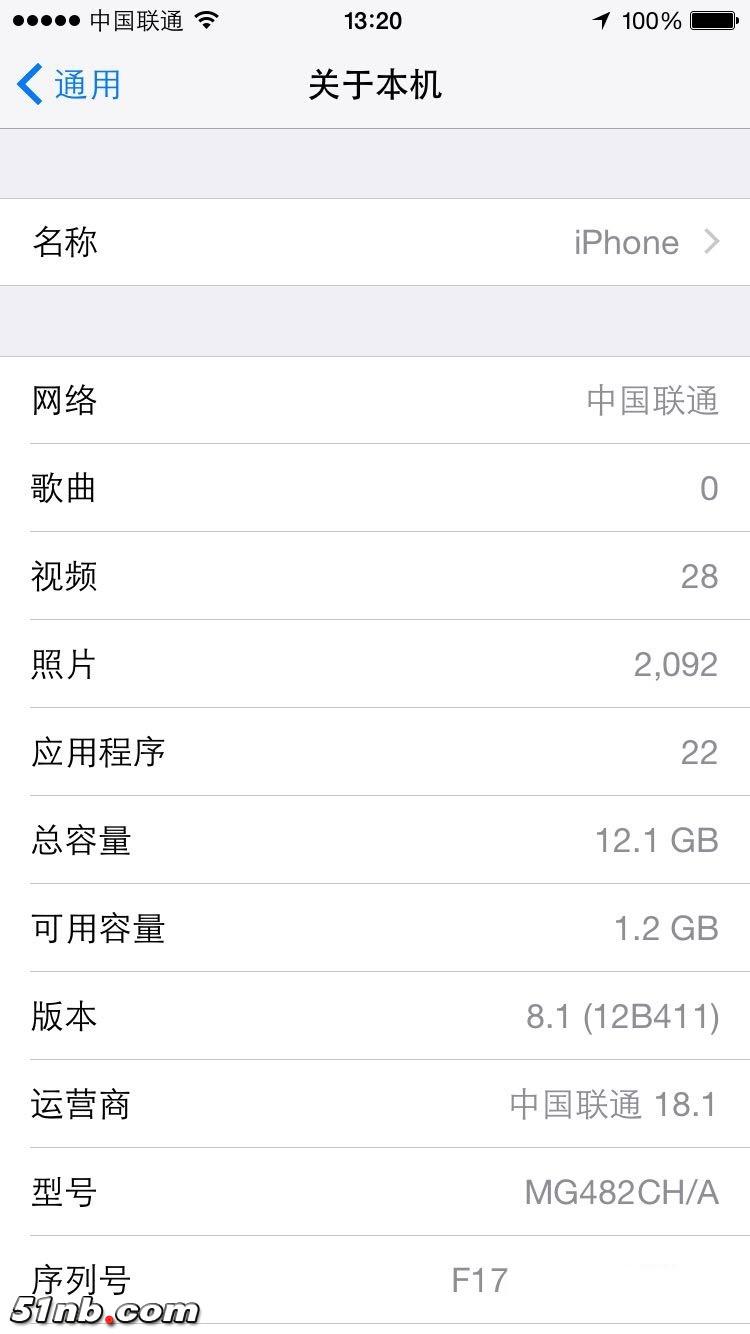Go back to 通用 settings
The width and height of the screenshot is (750, 1334).
pyautogui.click(x=70, y=85)
